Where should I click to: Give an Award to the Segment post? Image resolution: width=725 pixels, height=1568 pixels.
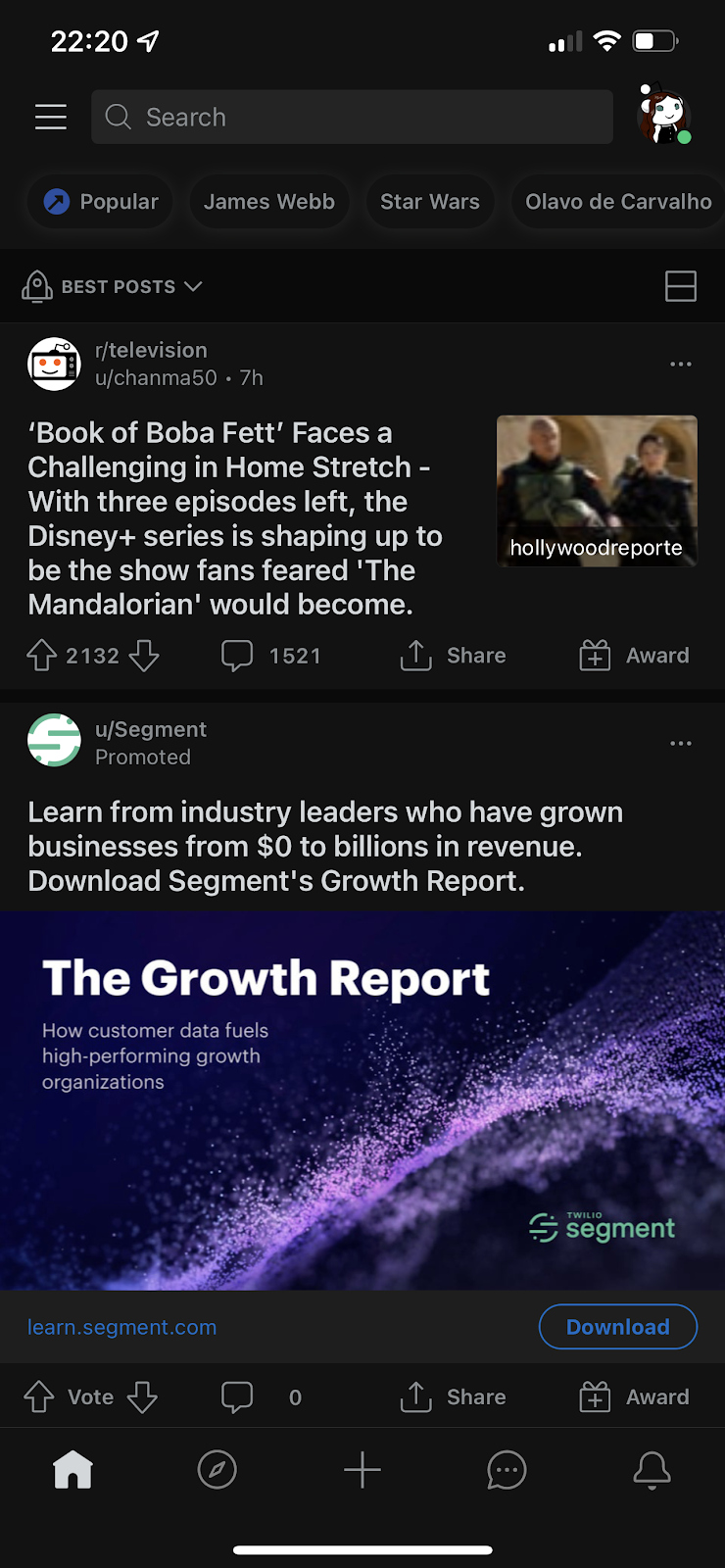(635, 1396)
